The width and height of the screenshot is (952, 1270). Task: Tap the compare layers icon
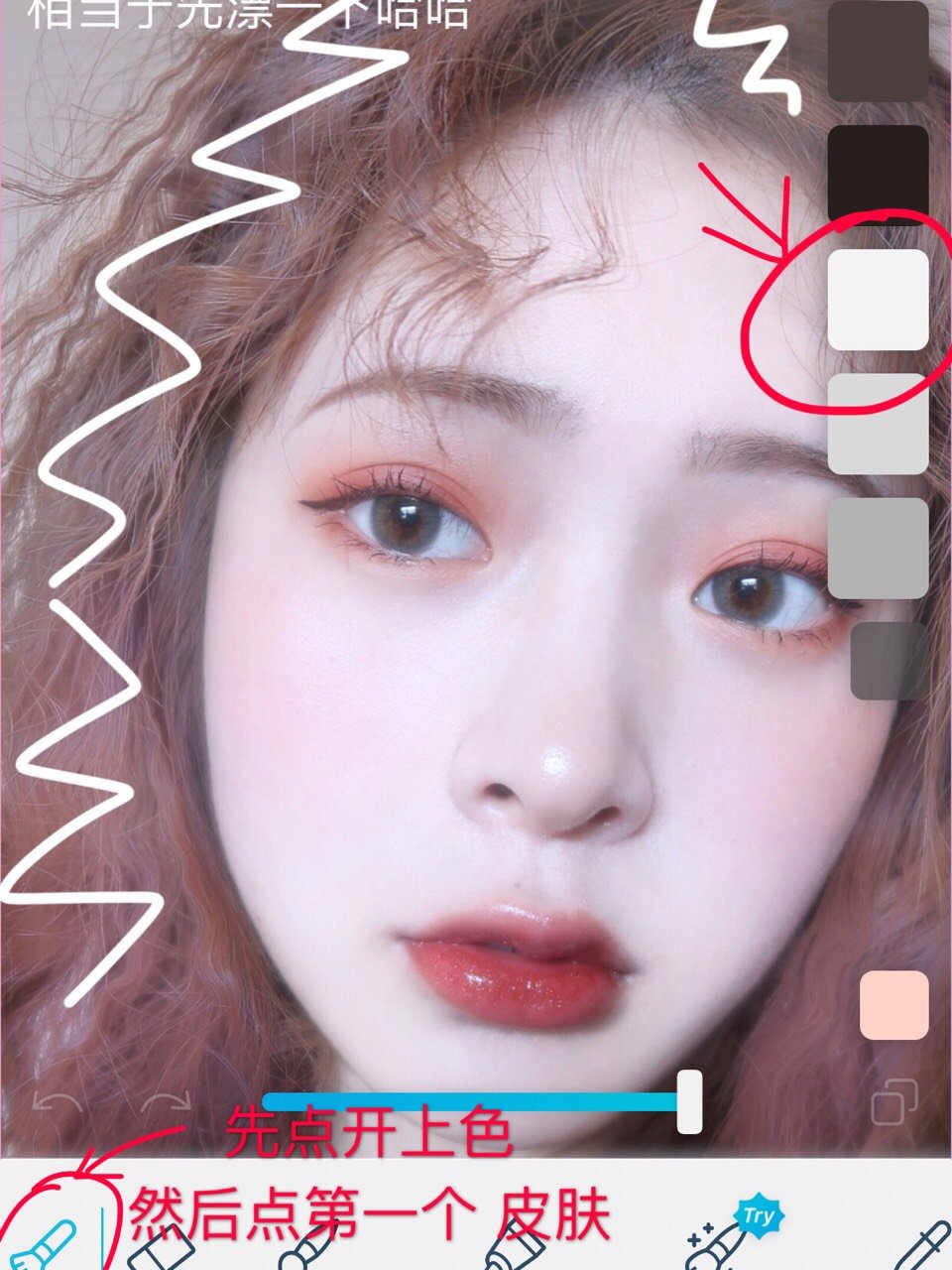pyautogui.click(x=894, y=1102)
